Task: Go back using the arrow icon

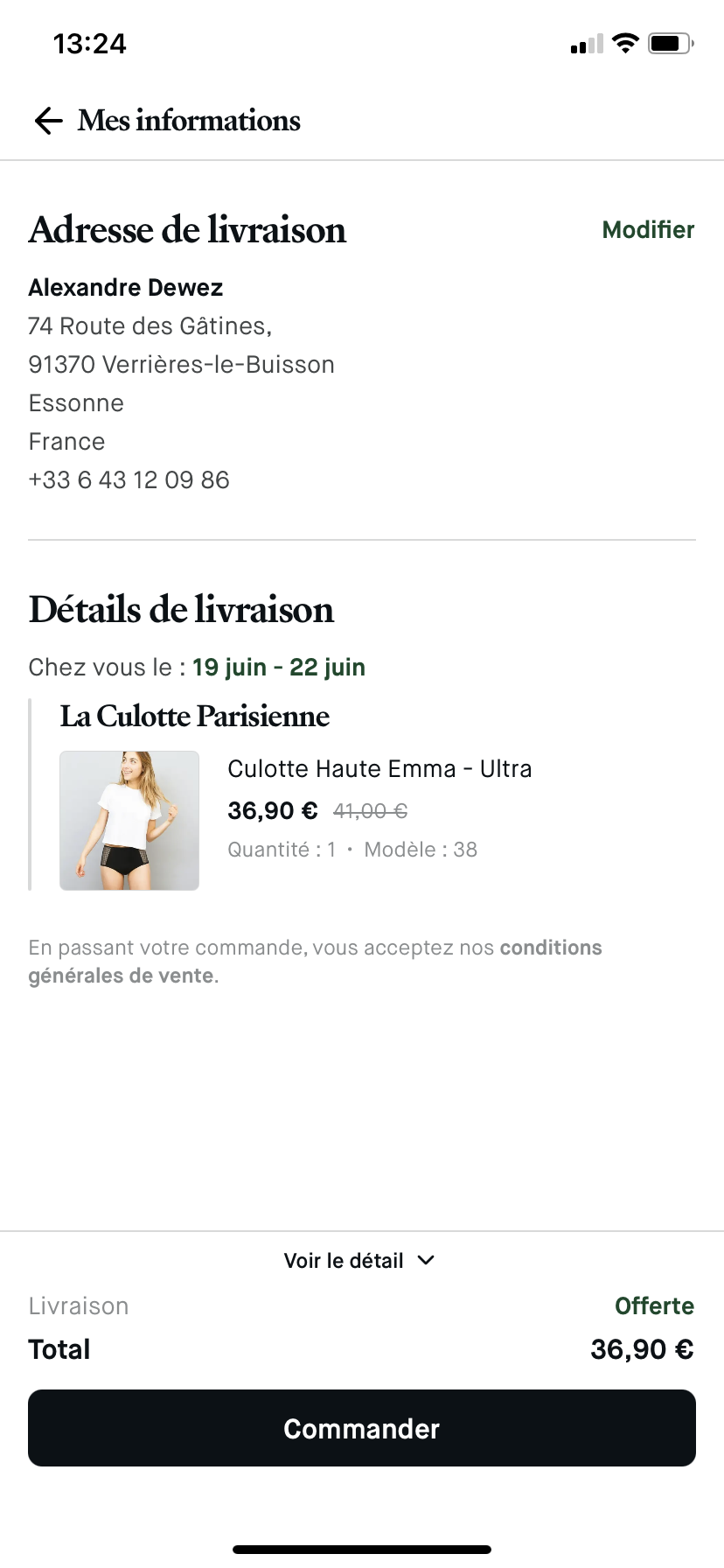Action: point(48,121)
